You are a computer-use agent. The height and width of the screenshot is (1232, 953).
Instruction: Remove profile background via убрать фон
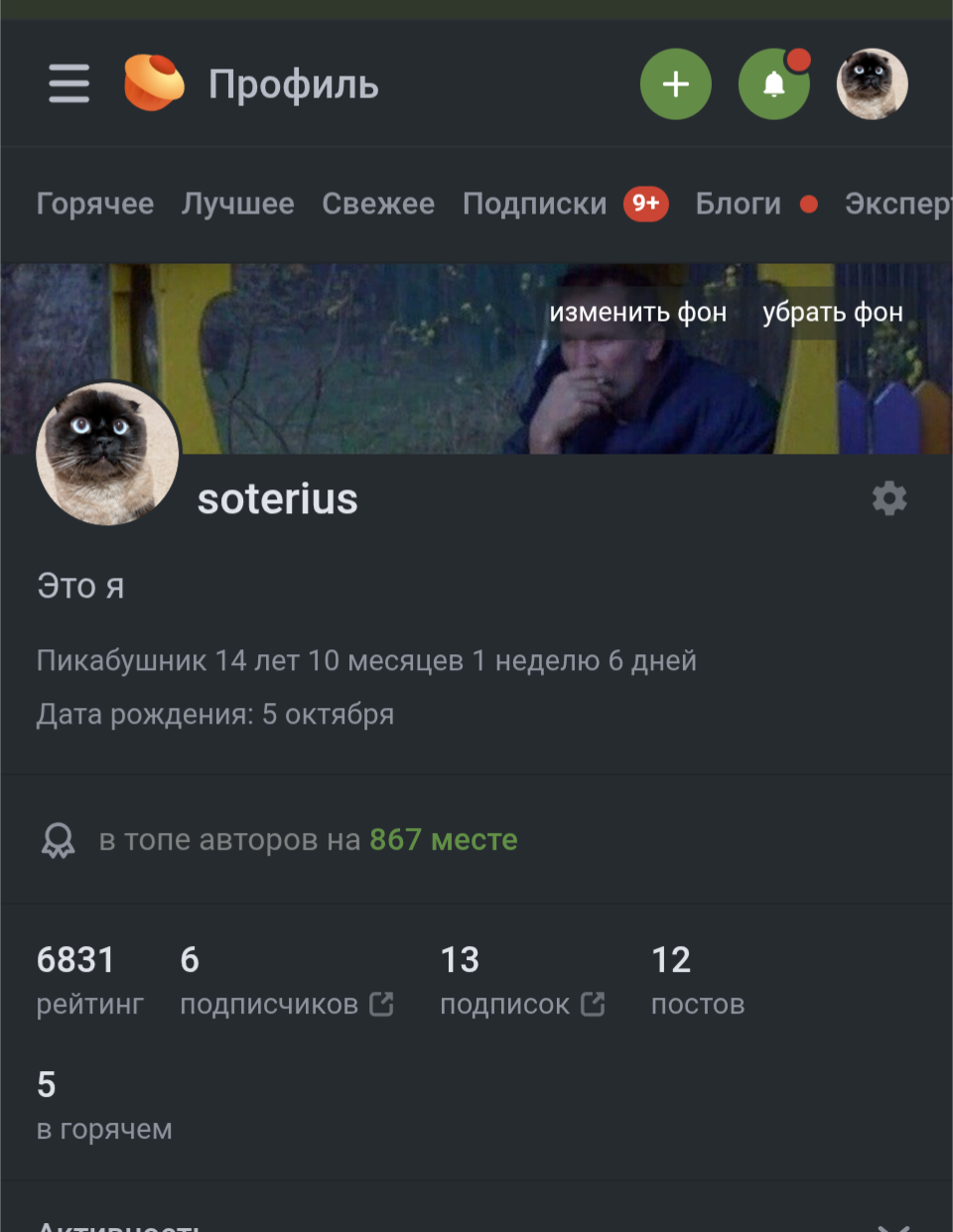point(832,313)
